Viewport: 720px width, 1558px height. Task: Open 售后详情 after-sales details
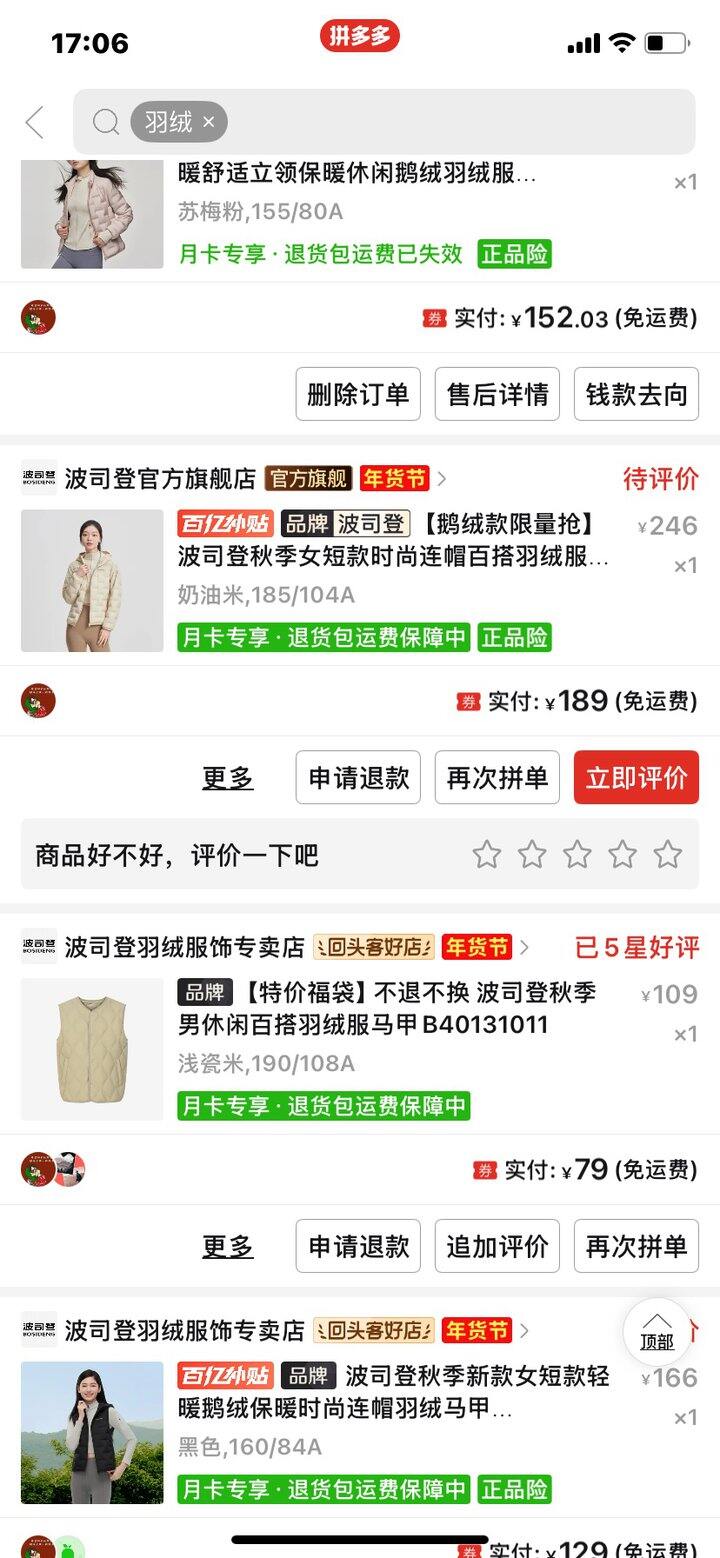[497, 394]
